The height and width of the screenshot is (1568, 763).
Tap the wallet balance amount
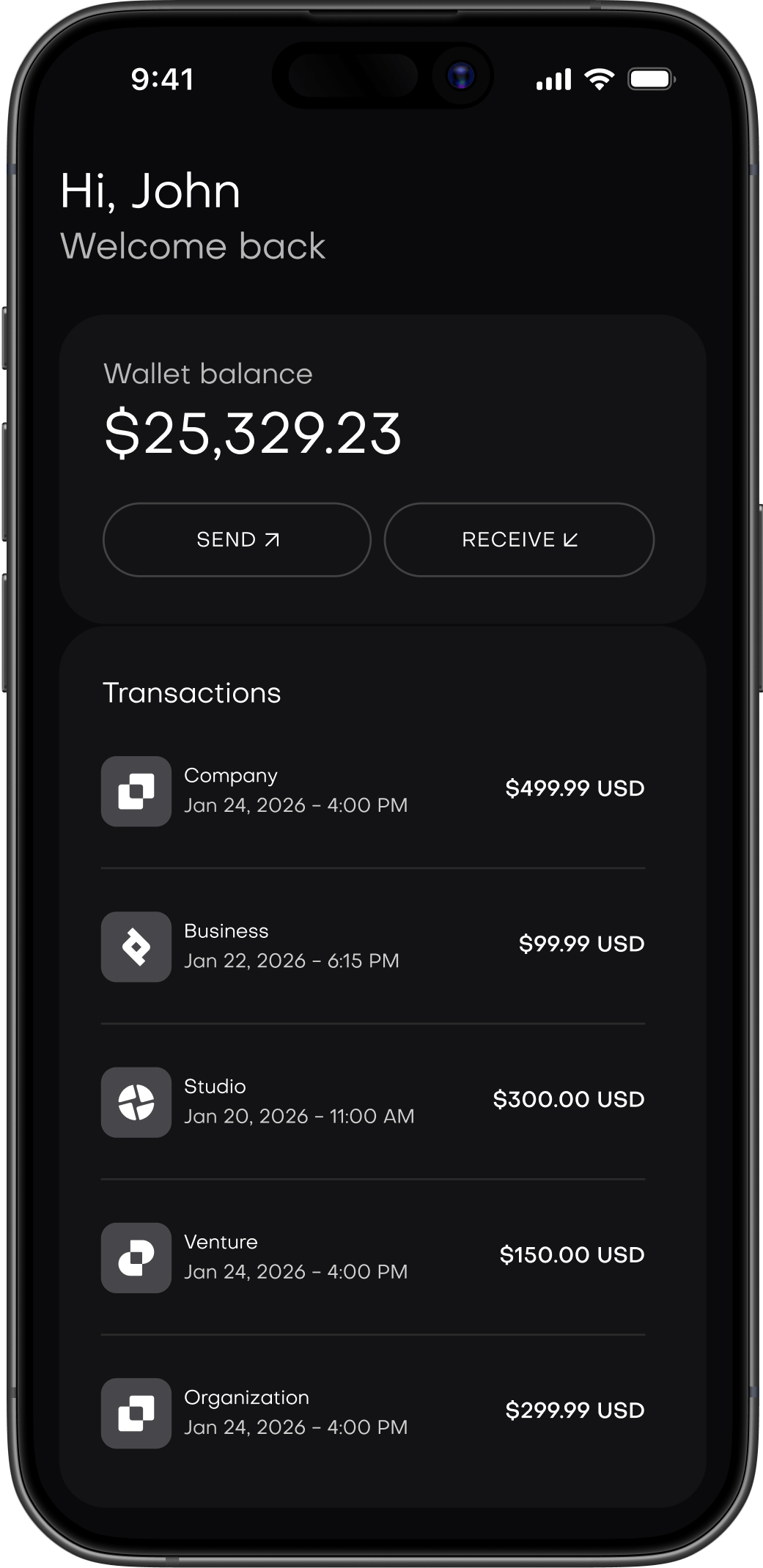point(254,434)
